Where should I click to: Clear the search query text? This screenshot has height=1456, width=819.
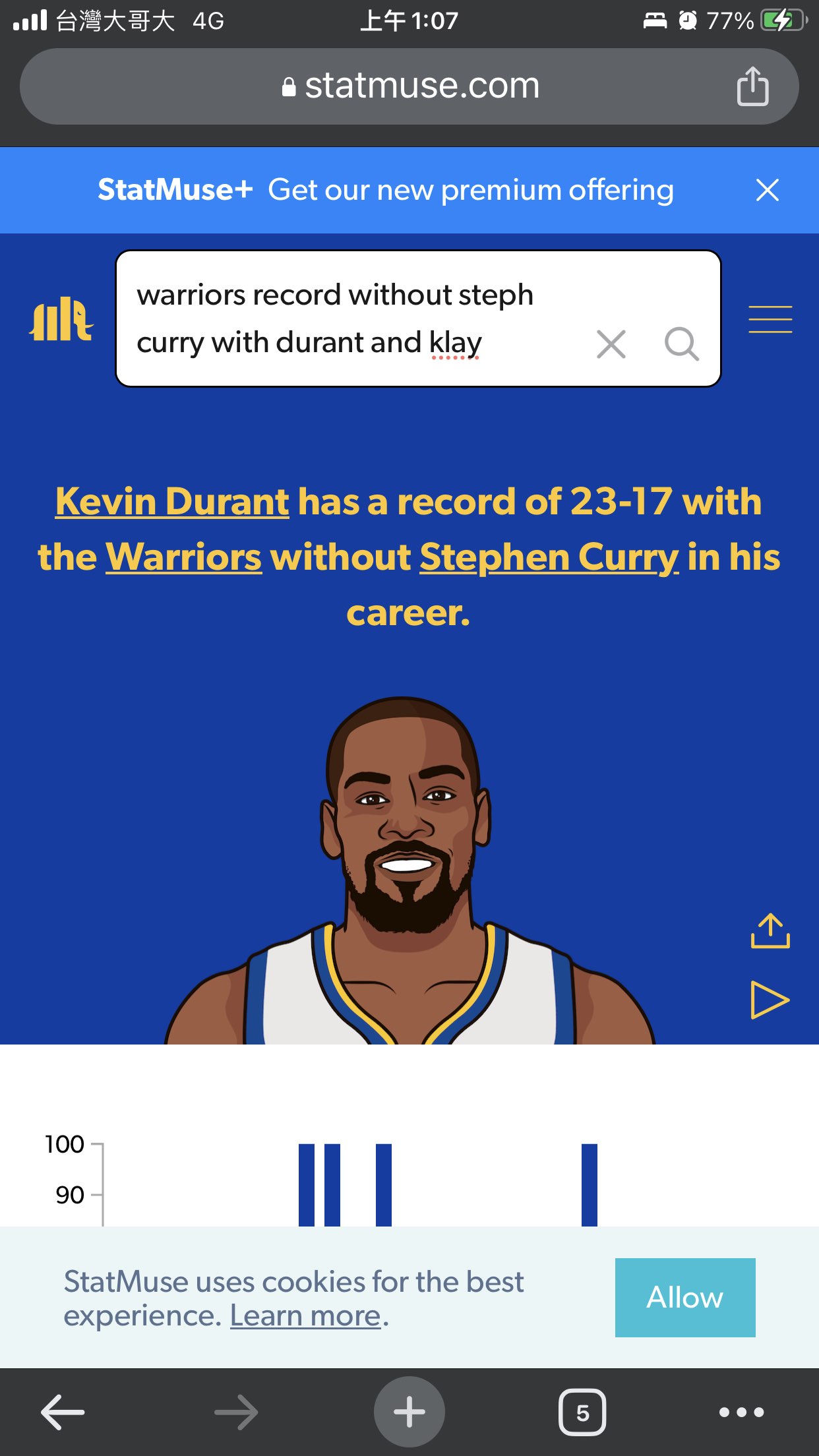tap(611, 344)
